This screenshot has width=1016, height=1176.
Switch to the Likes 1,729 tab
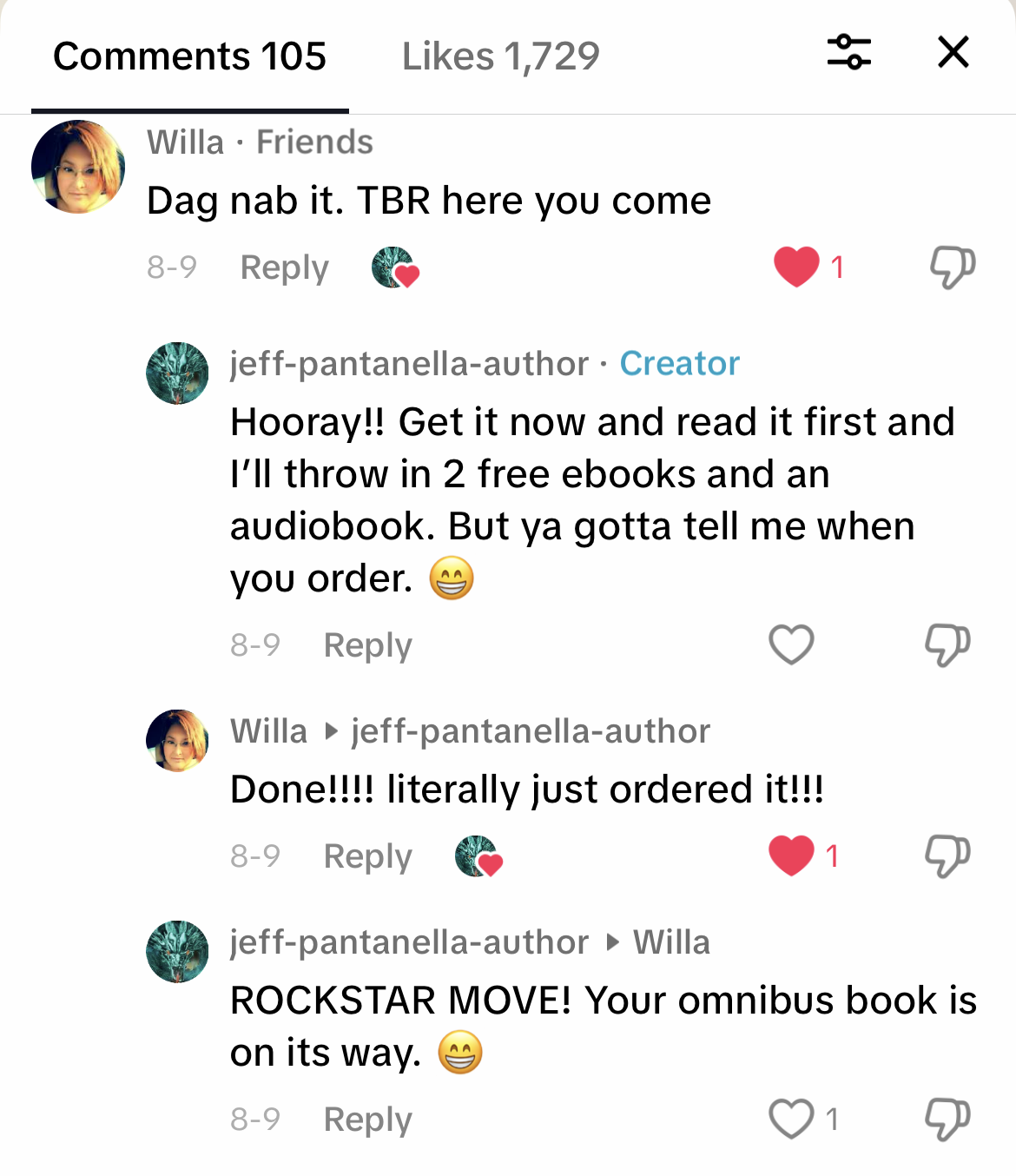(x=500, y=56)
